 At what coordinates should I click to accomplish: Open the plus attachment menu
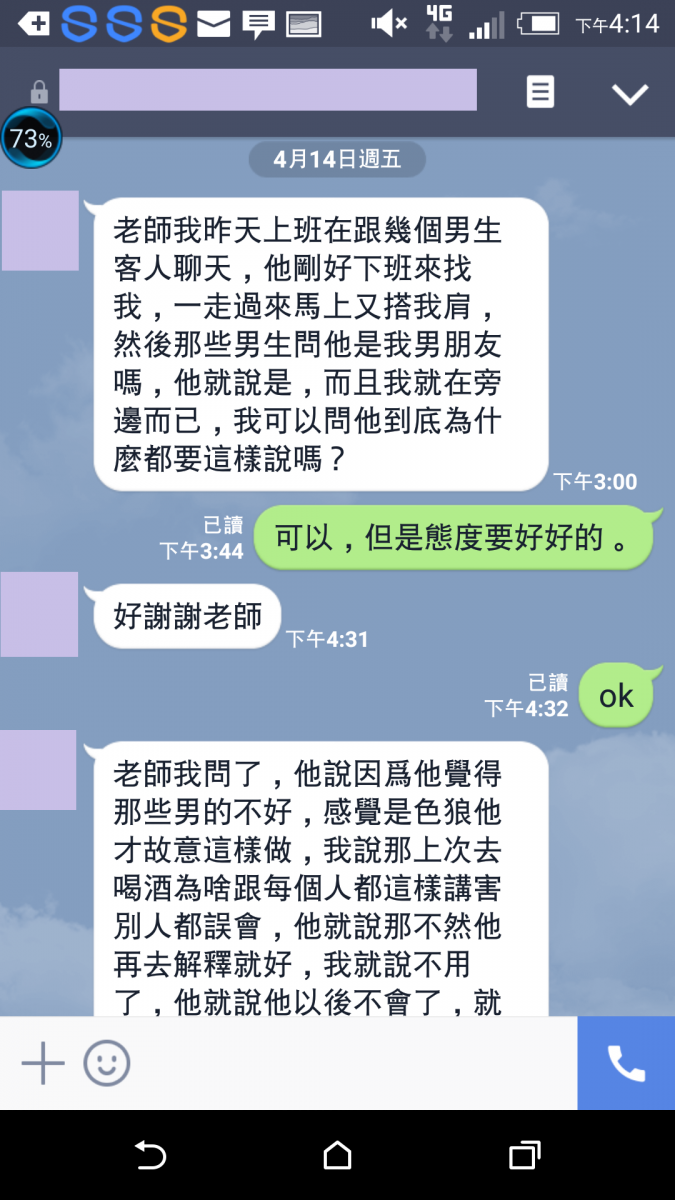(43, 1062)
